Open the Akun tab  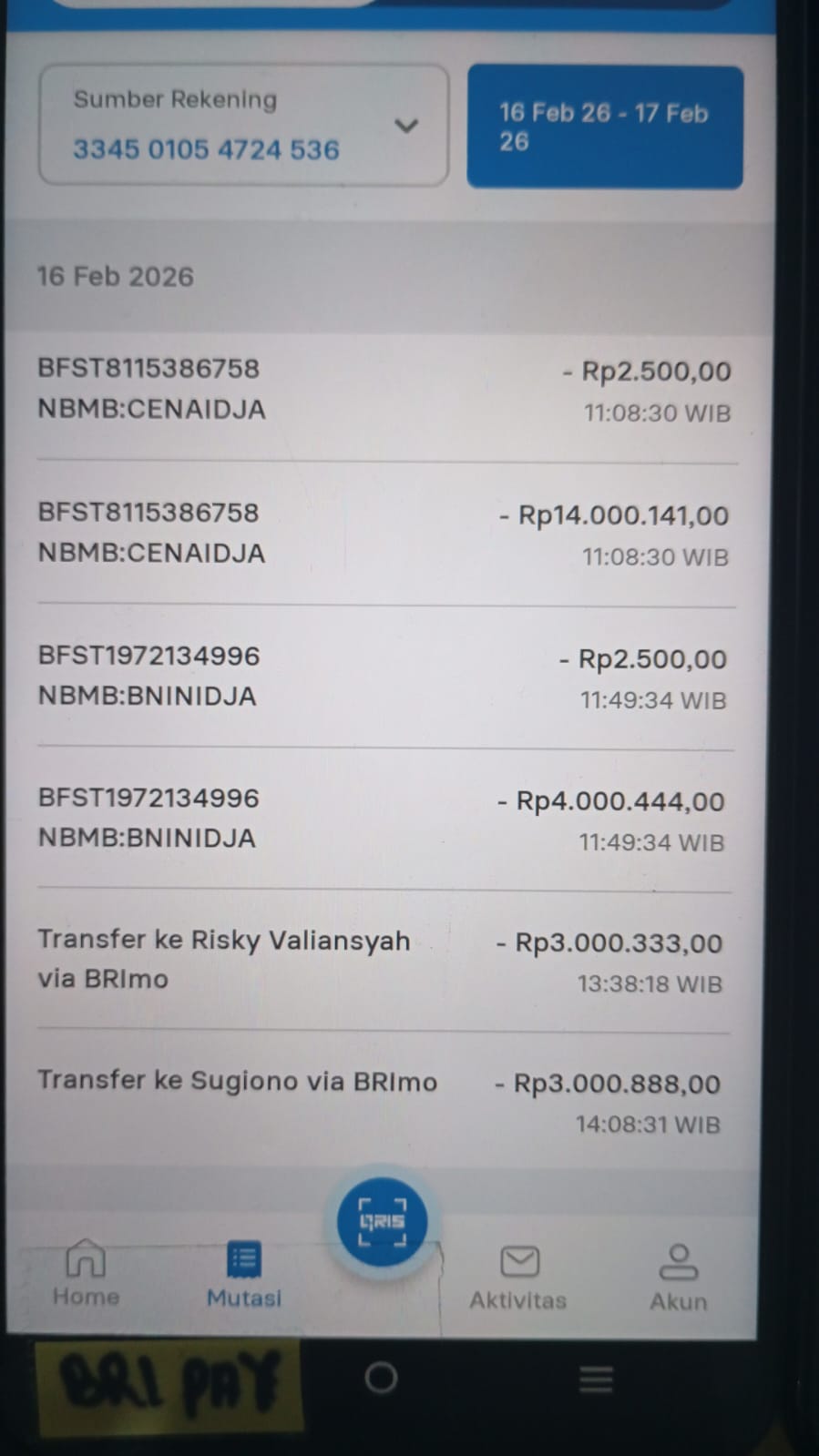[678, 1278]
